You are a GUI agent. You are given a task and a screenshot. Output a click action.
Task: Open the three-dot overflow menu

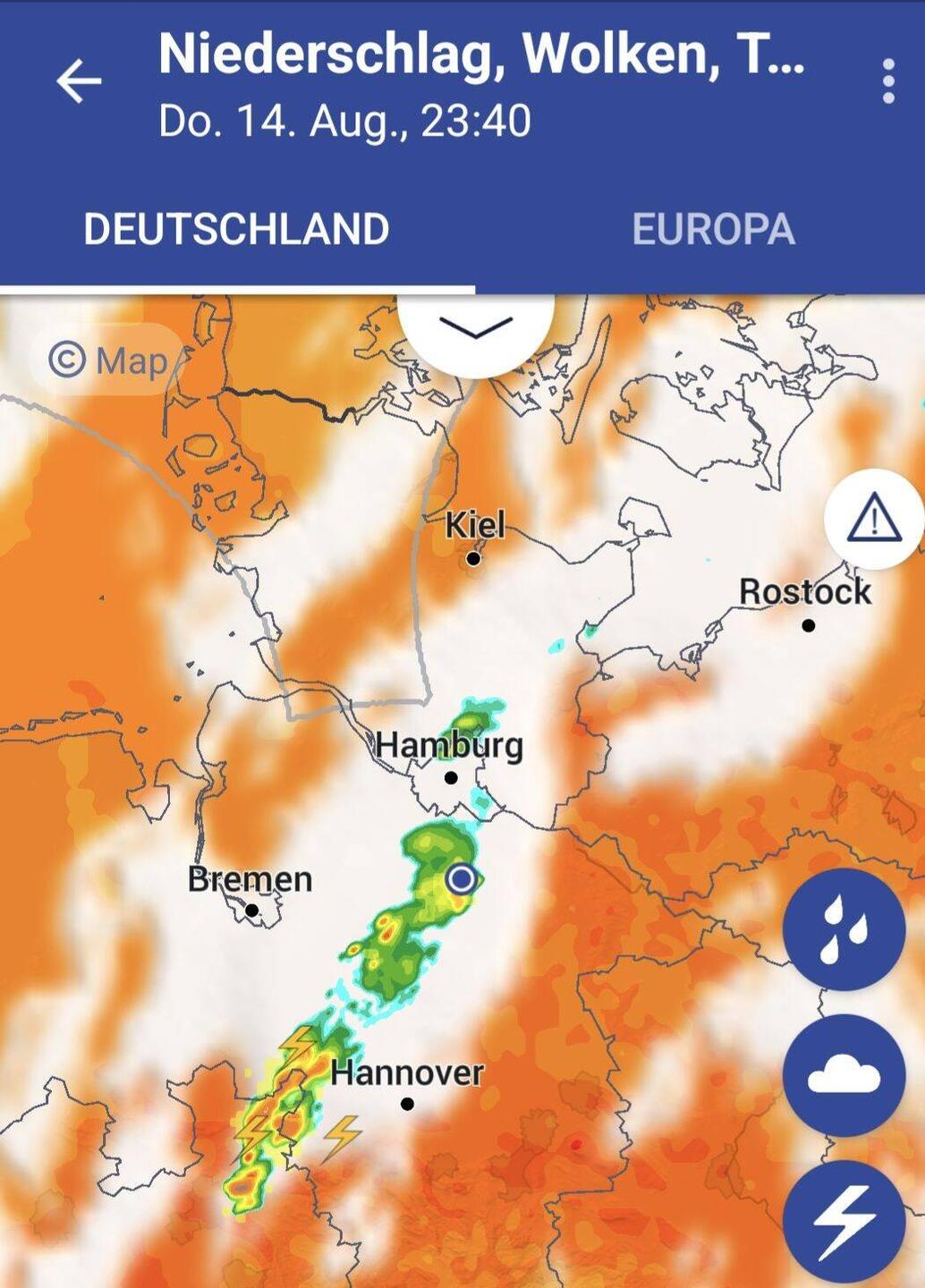(x=887, y=81)
